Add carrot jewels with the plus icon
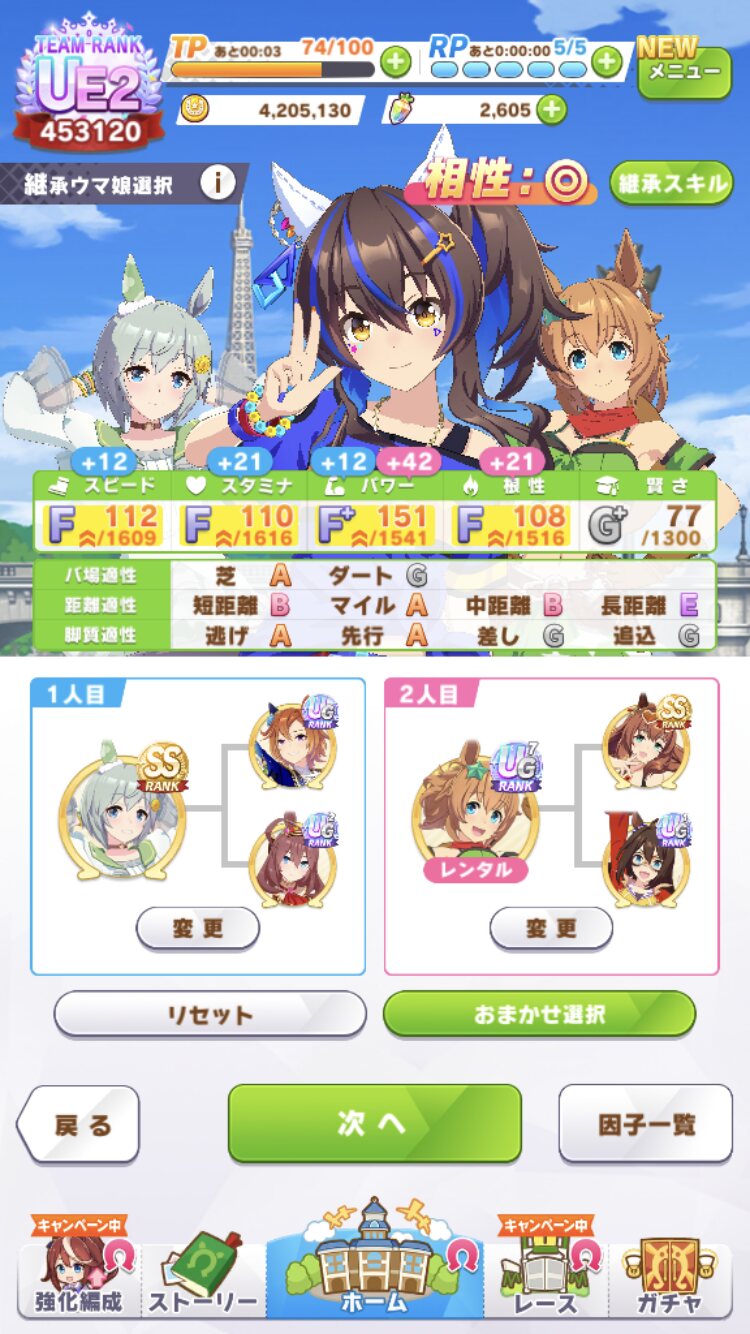 (x=552, y=110)
